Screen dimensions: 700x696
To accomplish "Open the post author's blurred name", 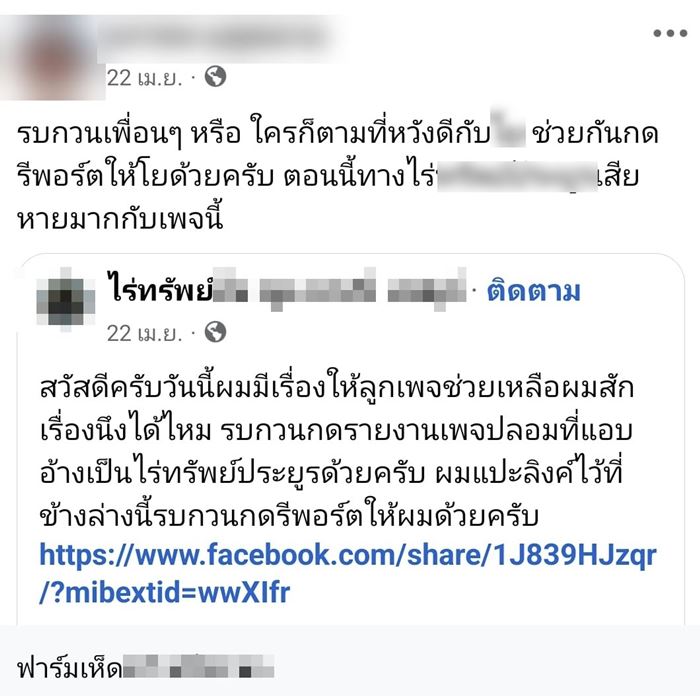I will (215, 37).
